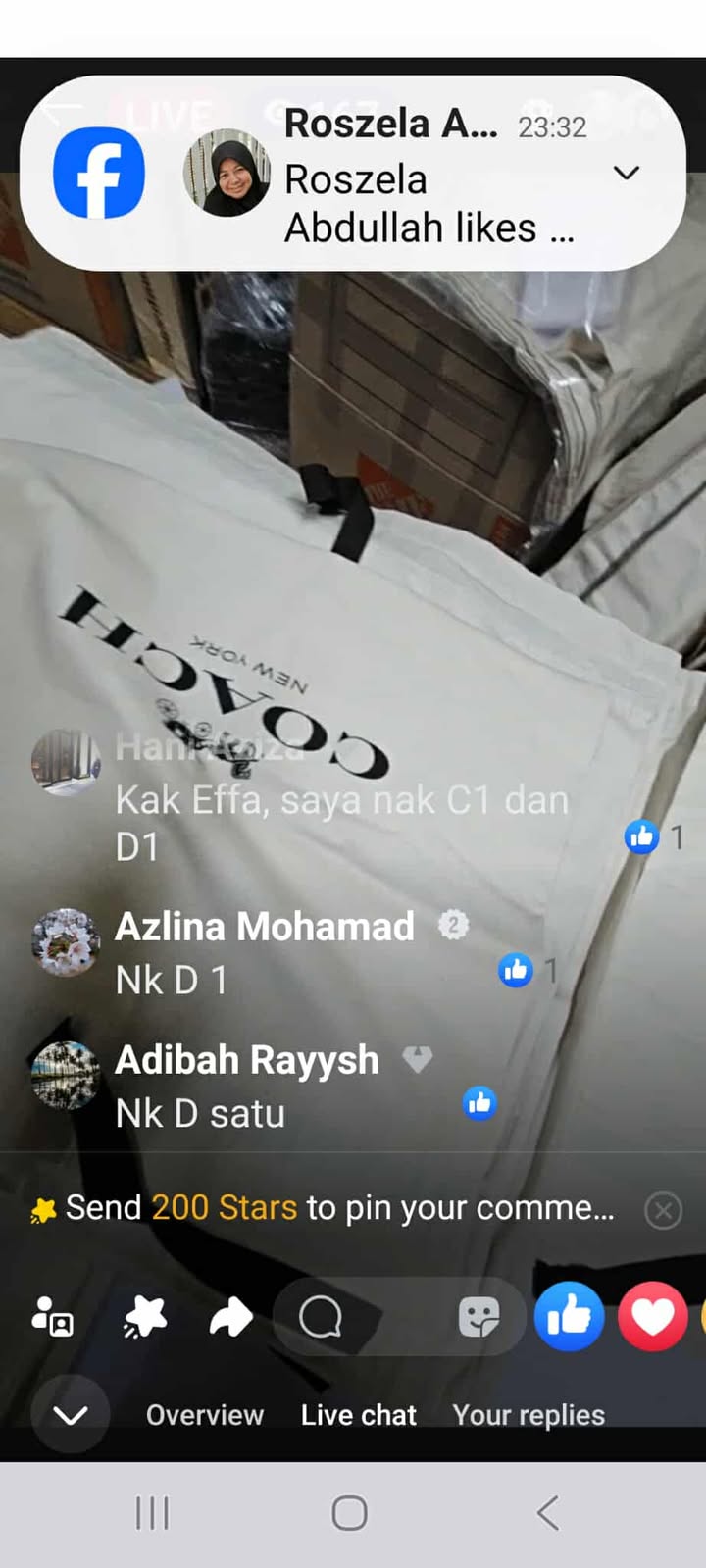706x1568 pixels.
Task: Open recent apps from navigation bar
Action: (x=152, y=1513)
